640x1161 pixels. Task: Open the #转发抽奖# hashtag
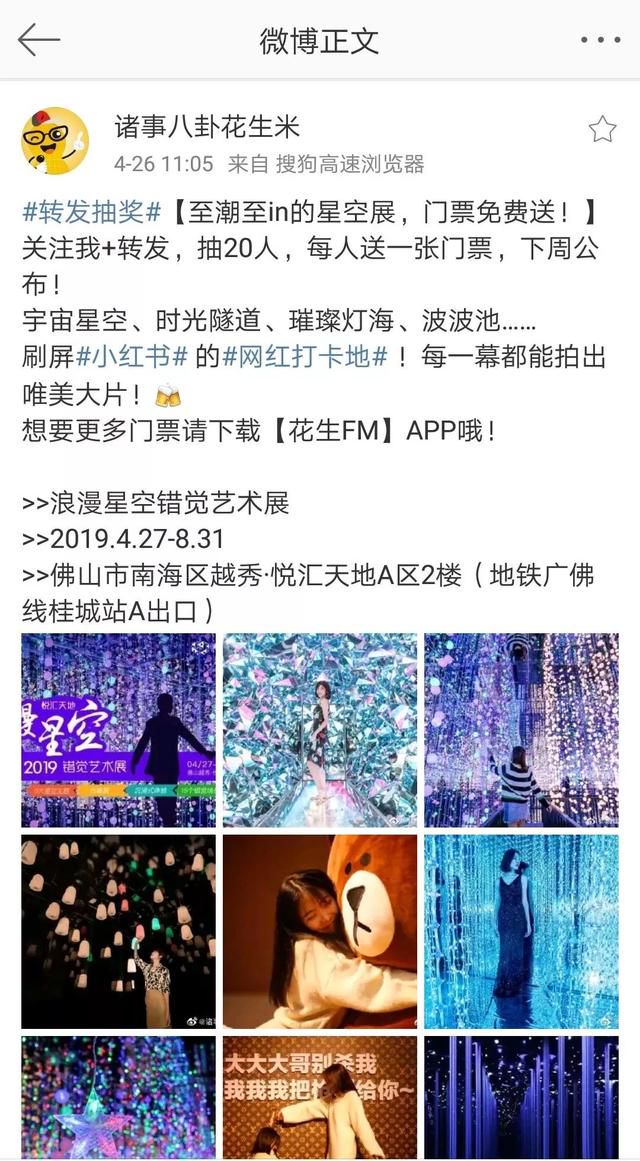(x=92, y=213)
